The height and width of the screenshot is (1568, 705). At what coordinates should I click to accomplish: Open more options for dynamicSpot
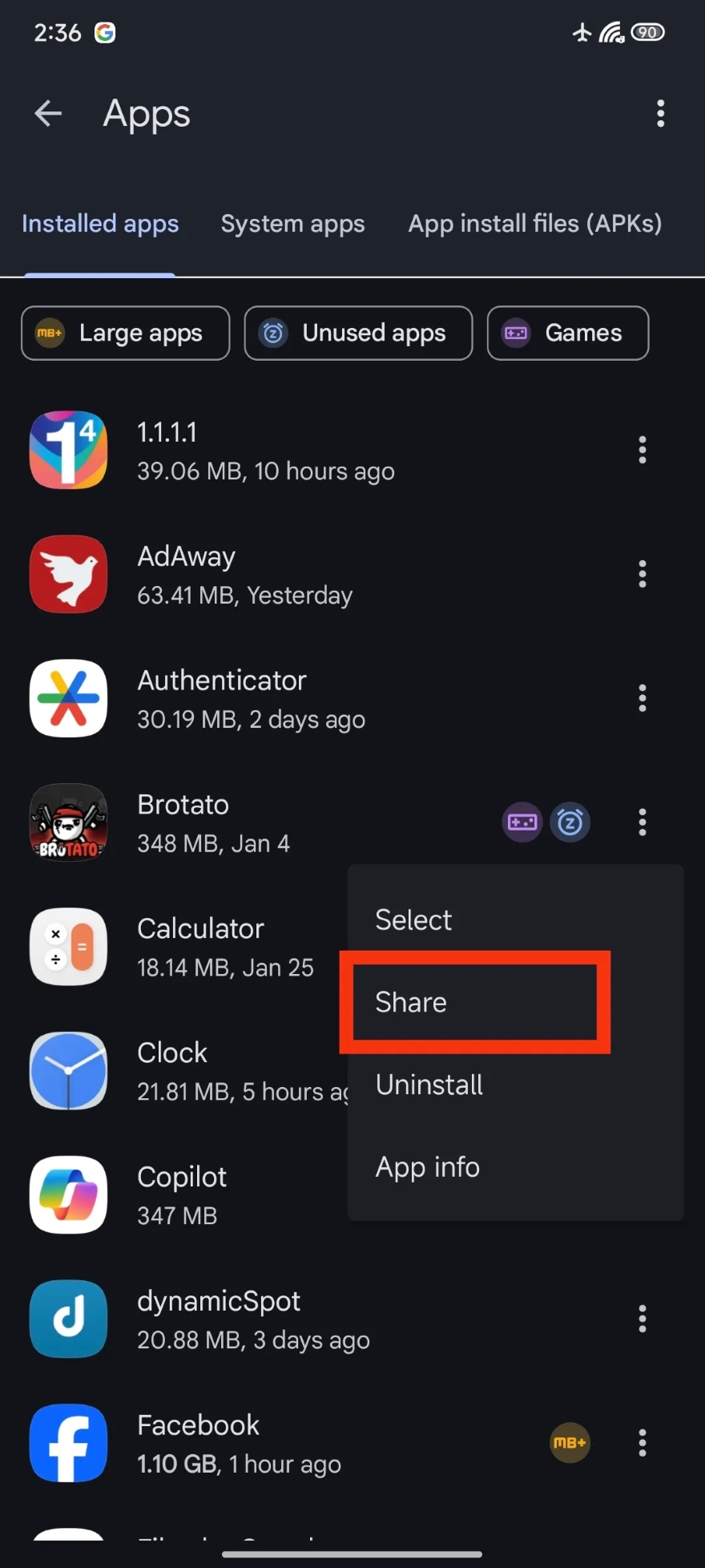[642, 1319]
